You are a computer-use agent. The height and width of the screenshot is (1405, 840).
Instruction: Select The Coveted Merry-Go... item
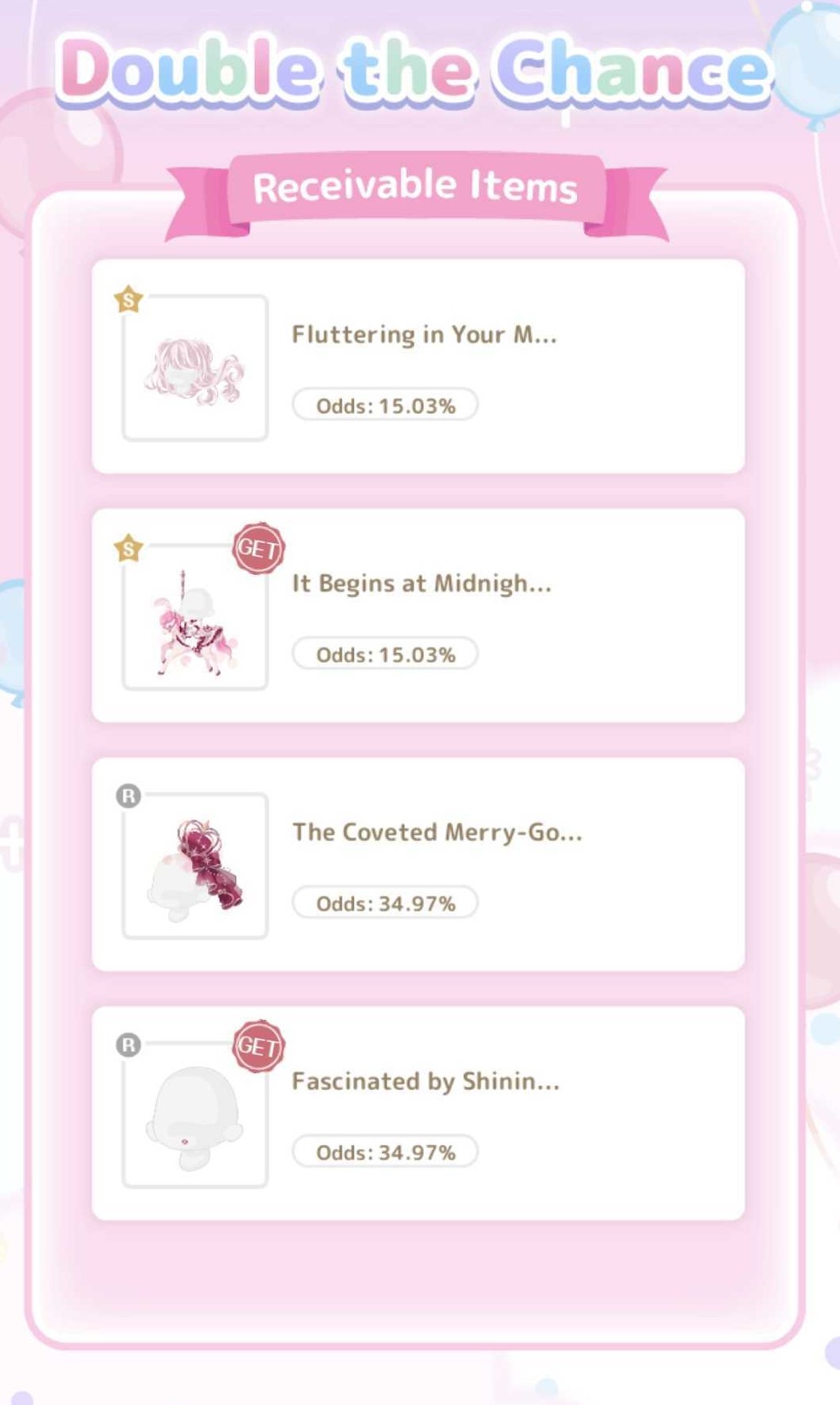pos(195,866)
